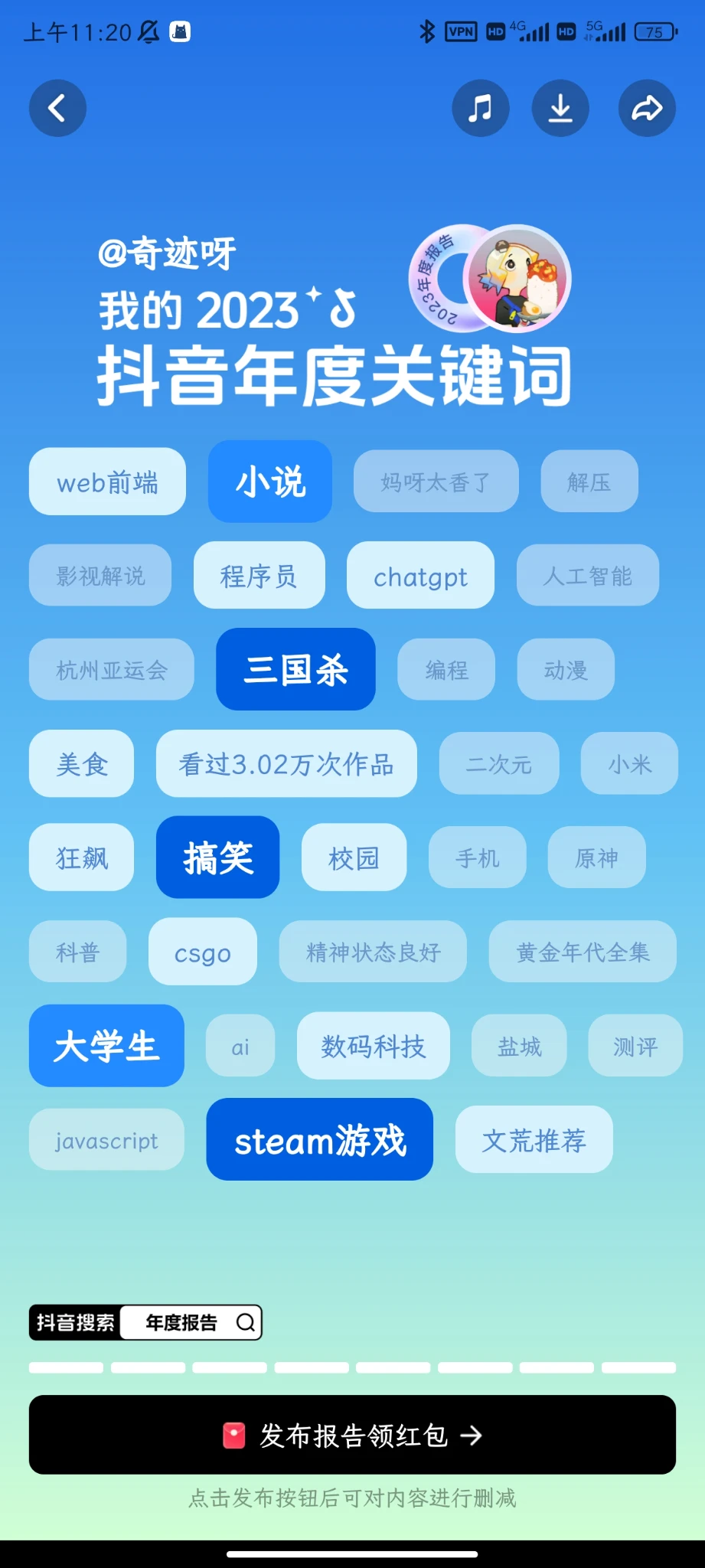Download the annual keyword report

(560, 108)
